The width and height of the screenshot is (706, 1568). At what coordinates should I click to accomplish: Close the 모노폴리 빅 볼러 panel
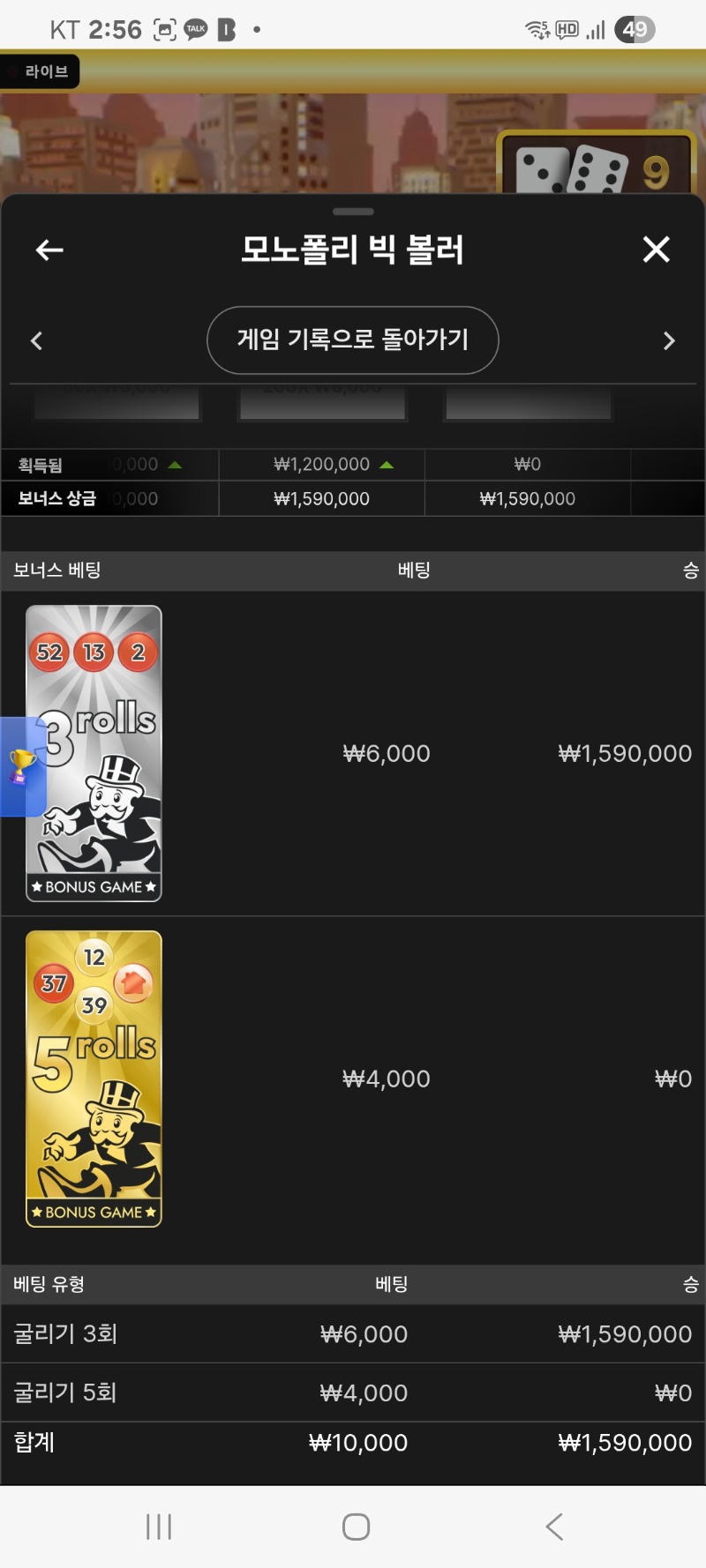pyautogui.click(x=656, y=250)
